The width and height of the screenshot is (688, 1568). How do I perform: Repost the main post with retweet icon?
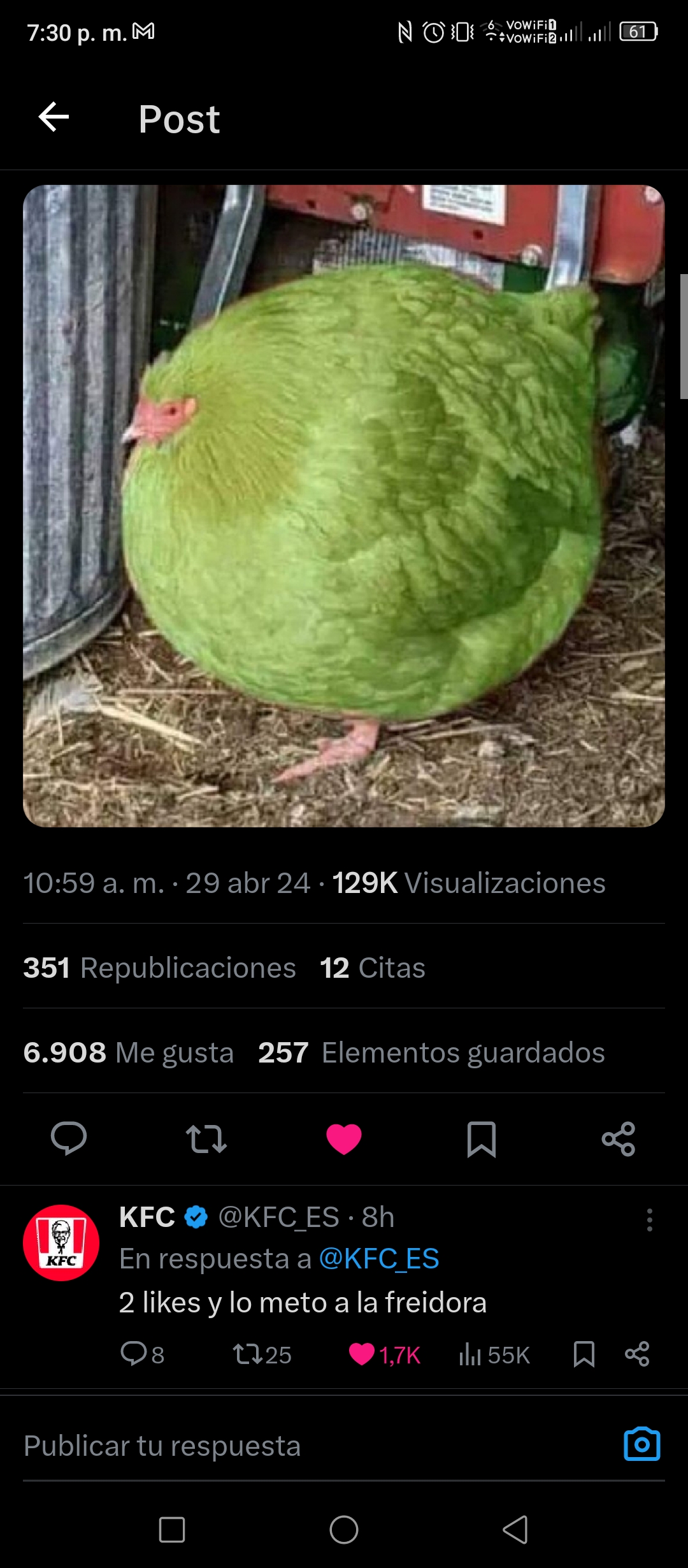(x=206, y=1139)
